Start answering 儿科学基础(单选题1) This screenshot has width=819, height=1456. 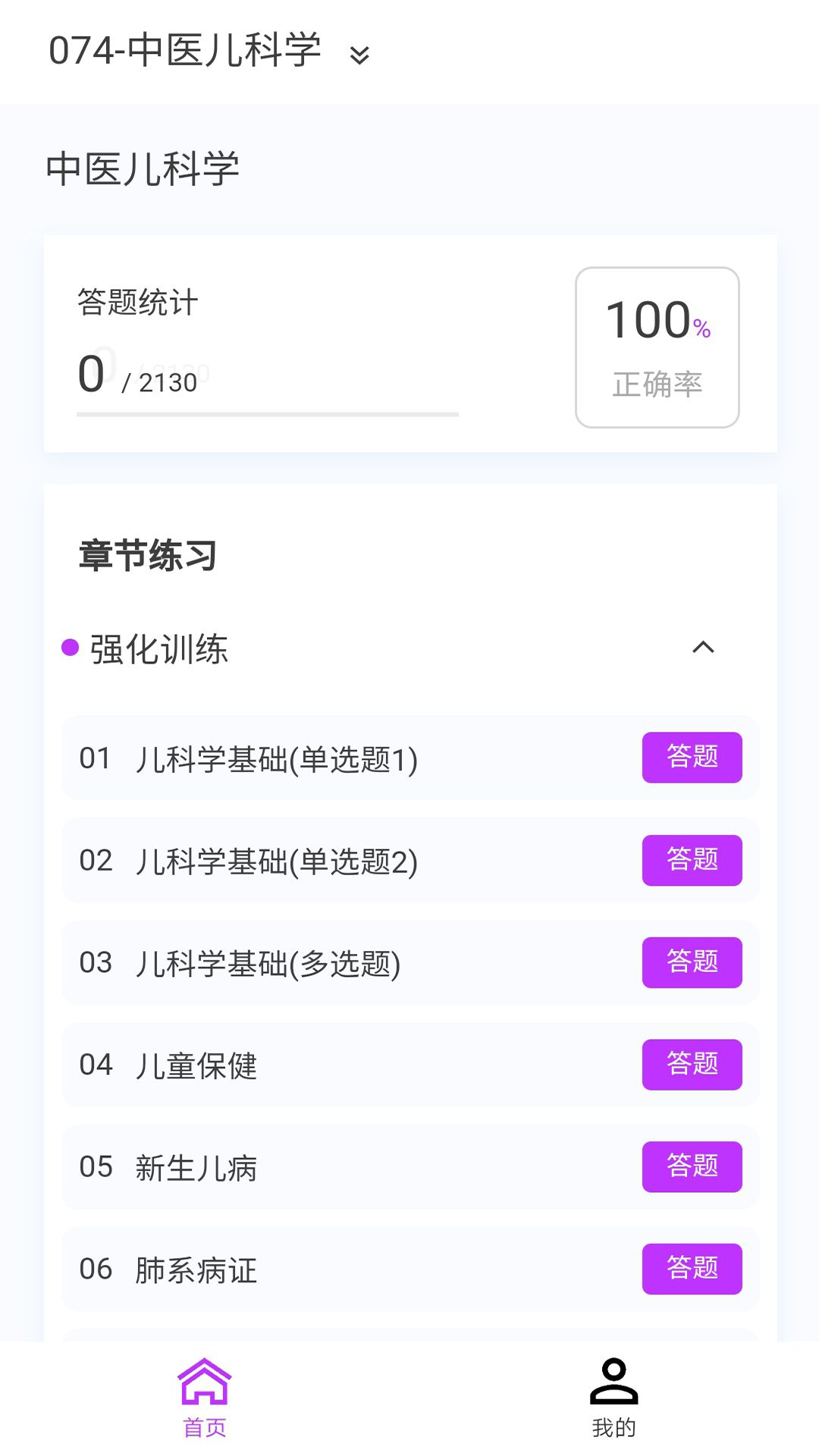(x=692, y=758)
